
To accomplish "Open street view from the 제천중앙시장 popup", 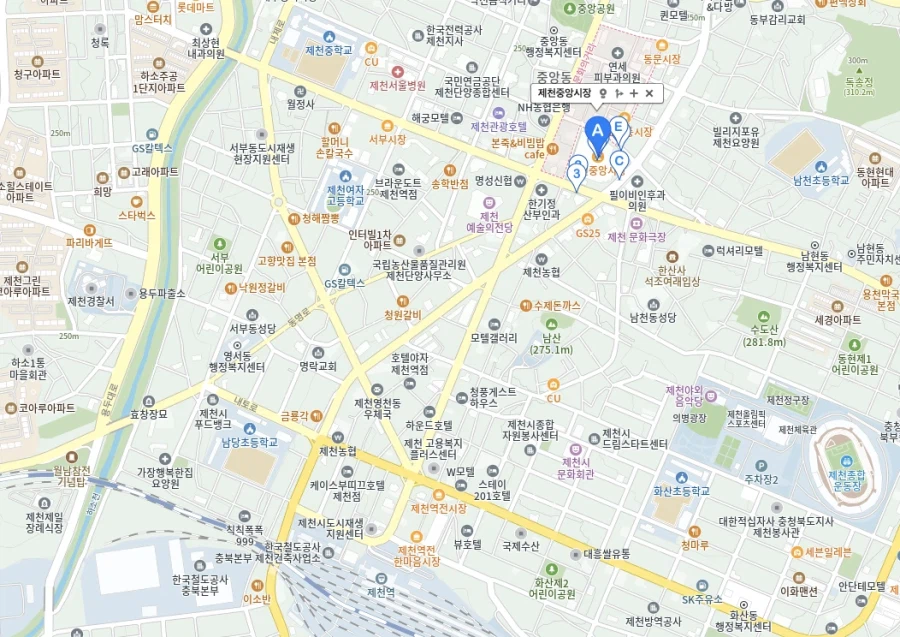I will 603,93.
